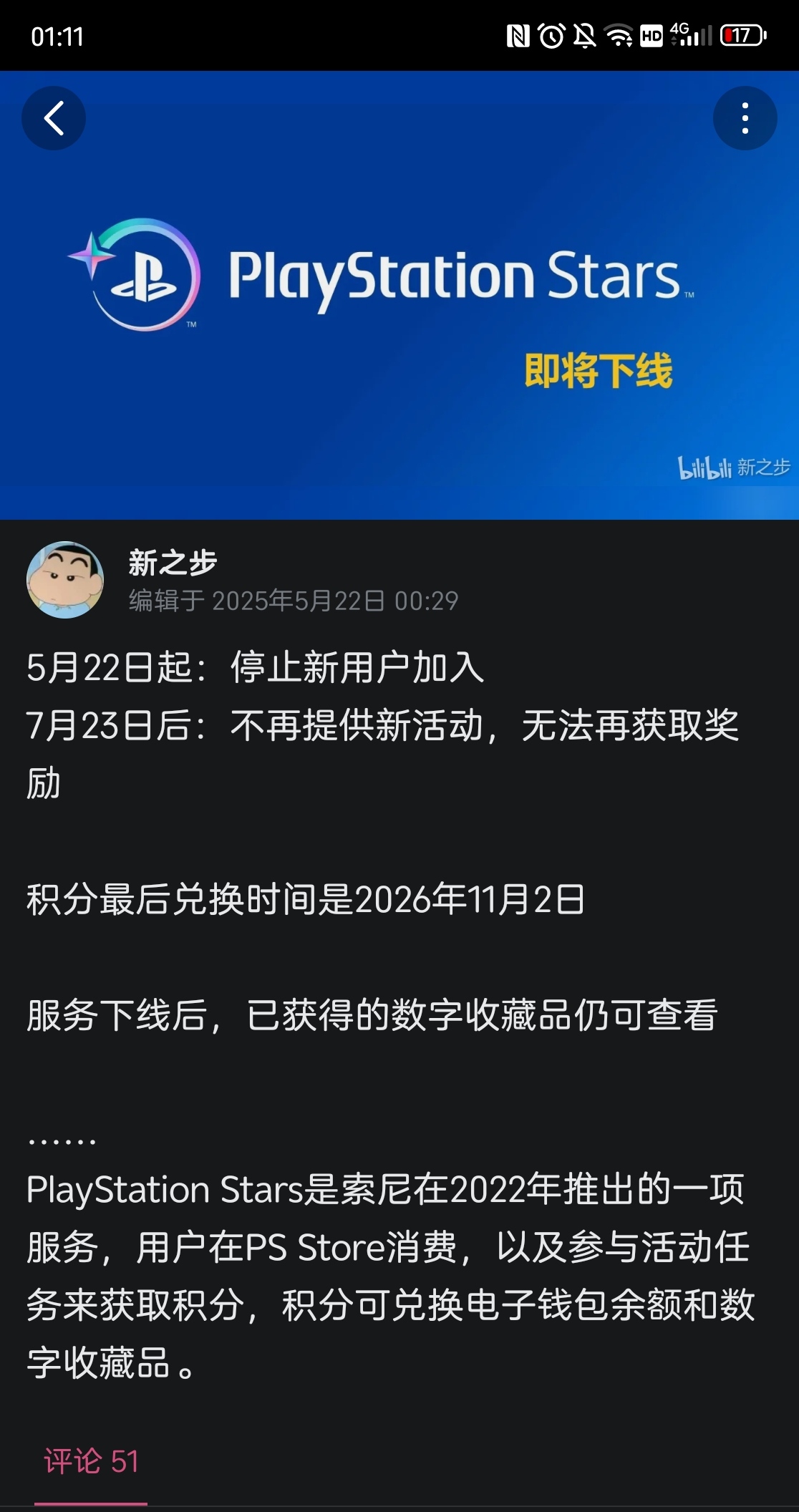
Task: Tap the author name 新之步
Action: click(173, 563)
